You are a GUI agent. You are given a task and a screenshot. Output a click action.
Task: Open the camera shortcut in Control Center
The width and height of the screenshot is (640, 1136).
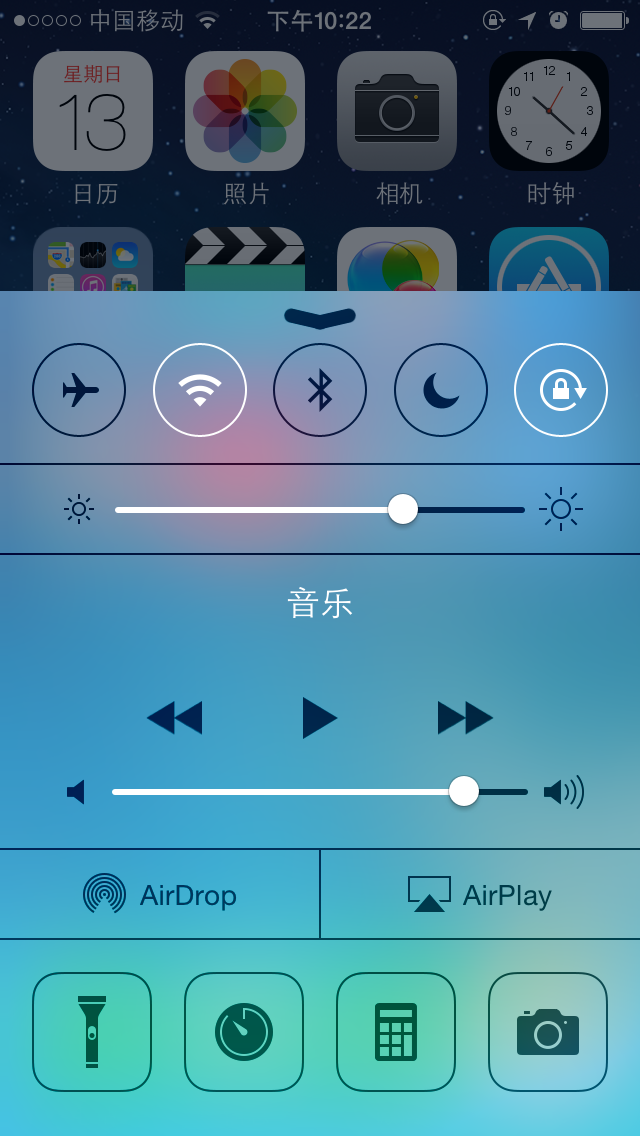[548, 1032]
